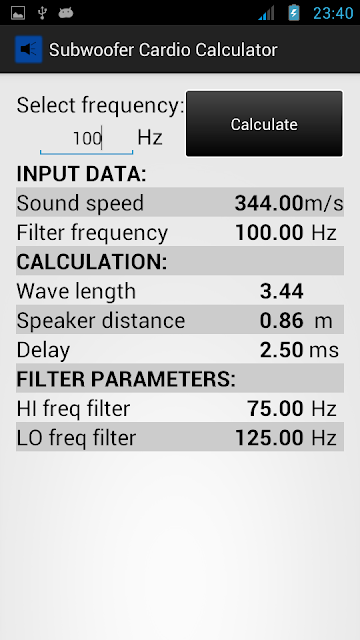The height and width of the screenshot is (640, 360).
Task: Tap the Calculate button
Action: (x=264, y=124)
